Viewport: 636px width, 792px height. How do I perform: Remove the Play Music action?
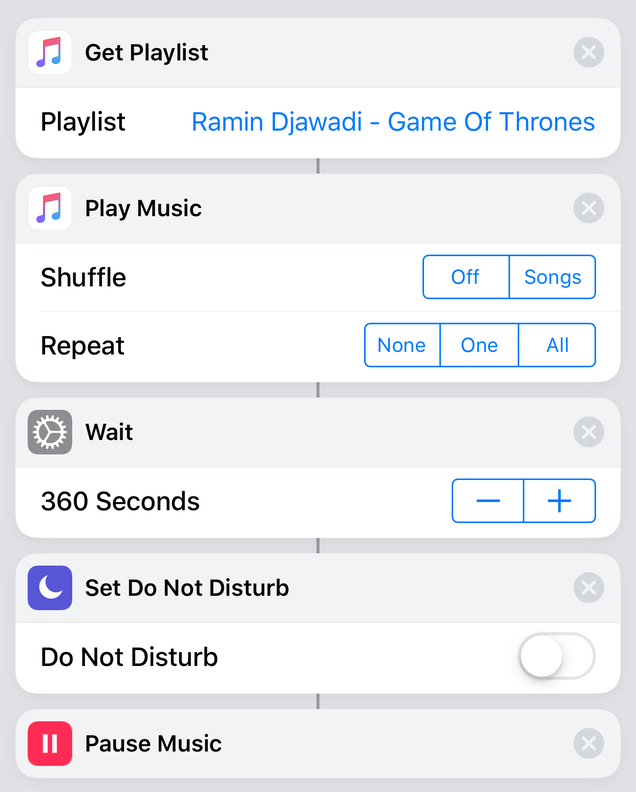[589, 208]
